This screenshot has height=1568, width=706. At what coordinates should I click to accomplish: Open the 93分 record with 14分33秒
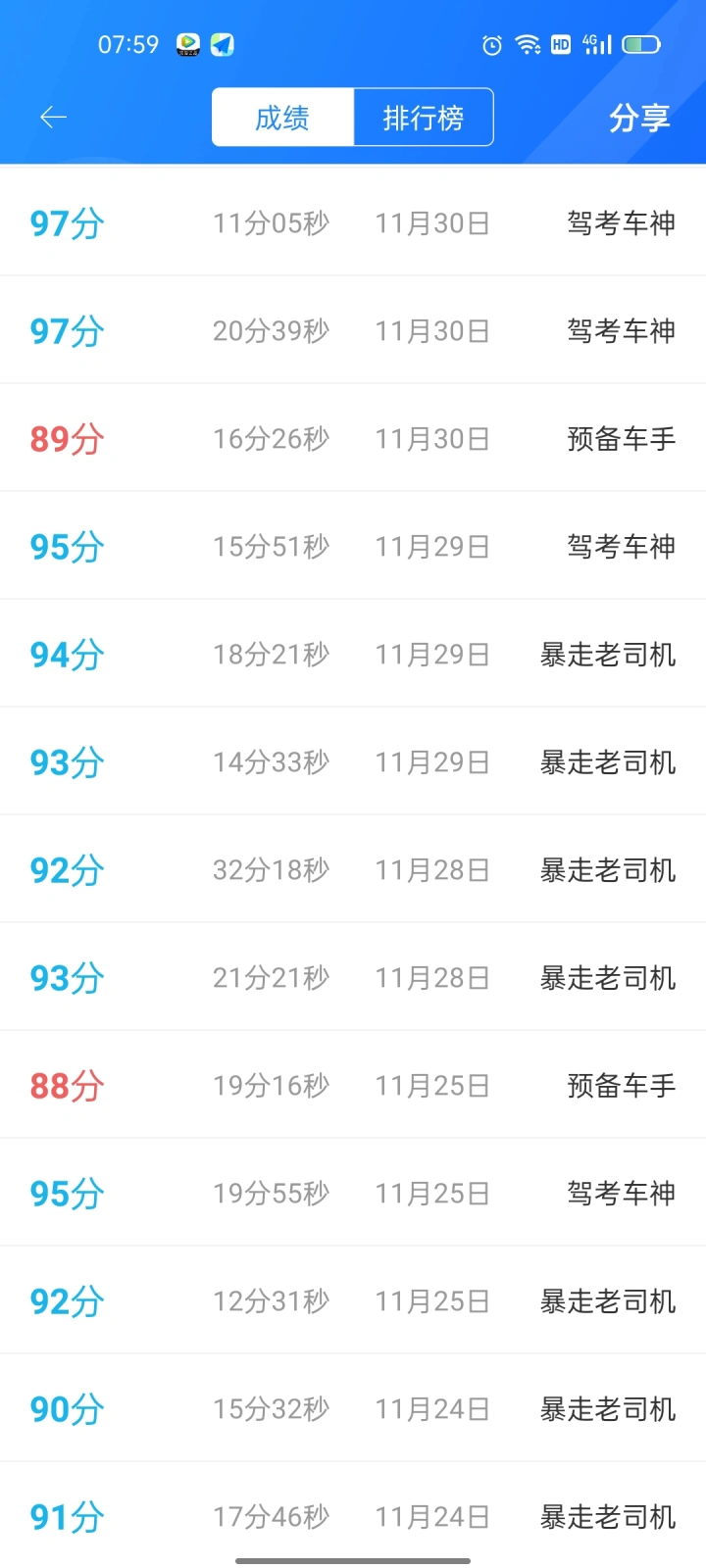[x=353, y=761]
